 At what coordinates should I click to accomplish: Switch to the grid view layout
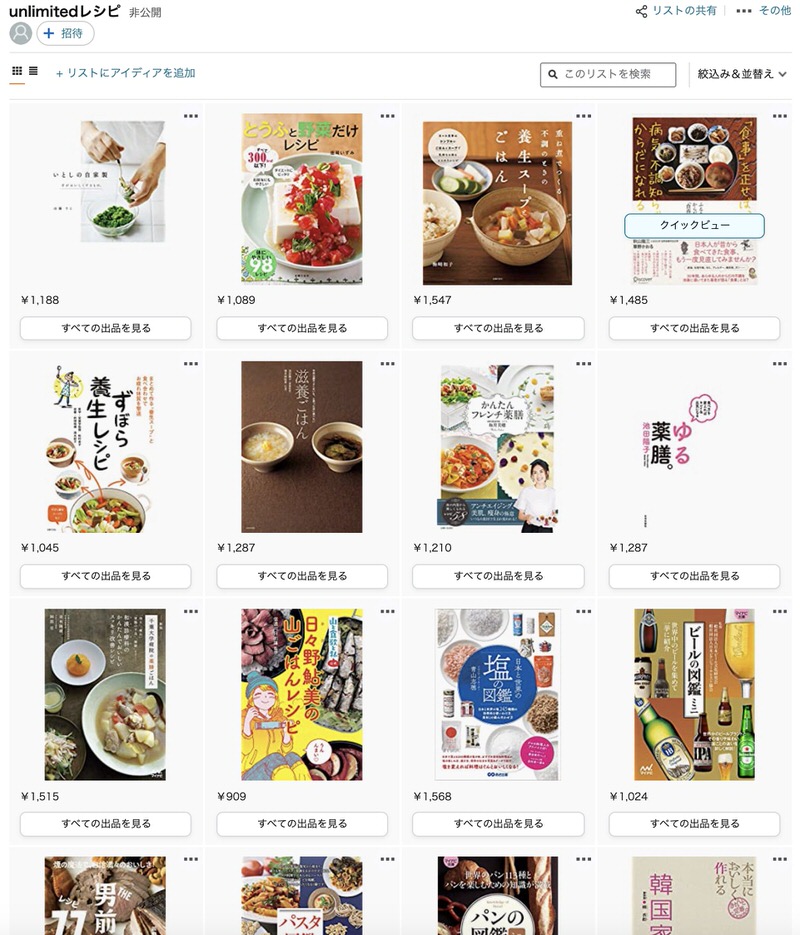coord(18,72)
